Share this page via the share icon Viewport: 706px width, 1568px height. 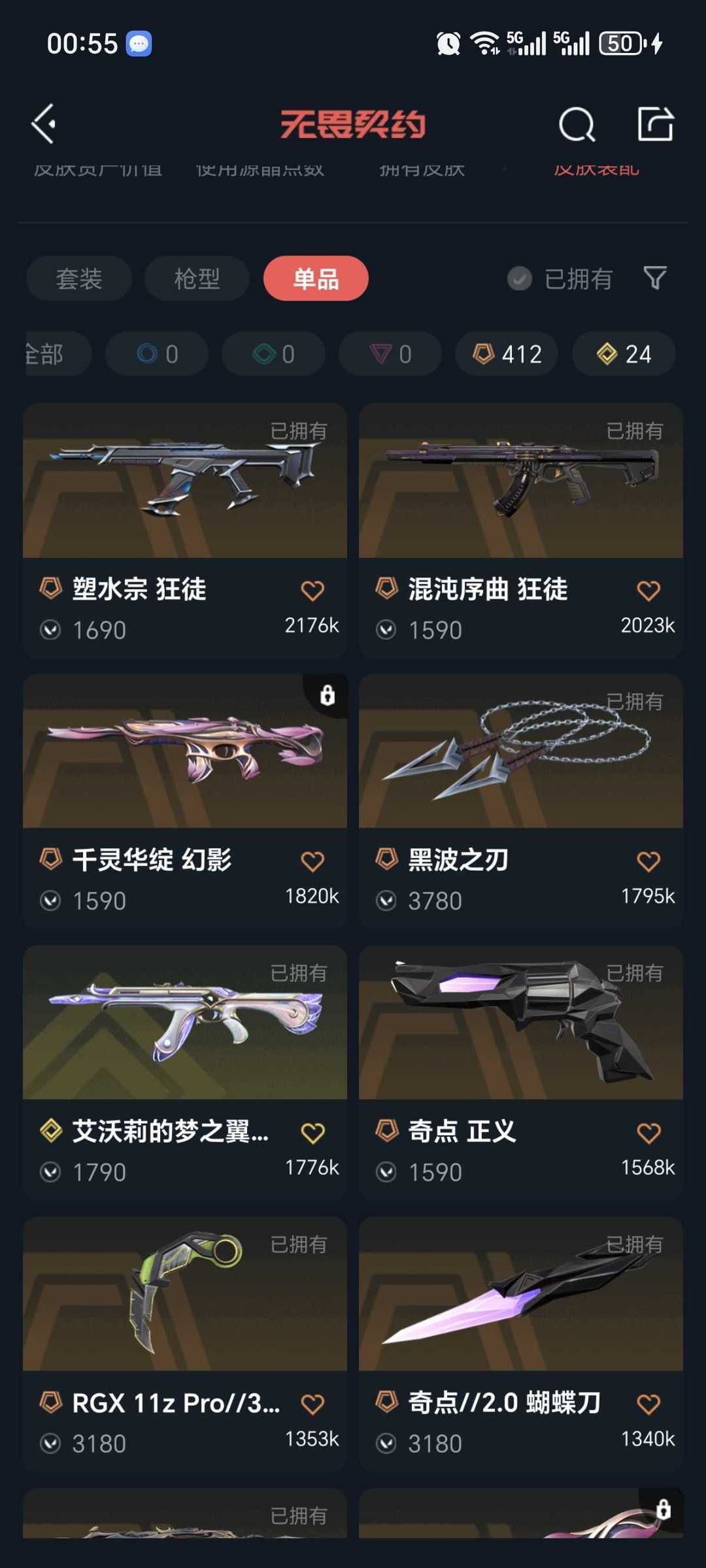coord(655,124)
